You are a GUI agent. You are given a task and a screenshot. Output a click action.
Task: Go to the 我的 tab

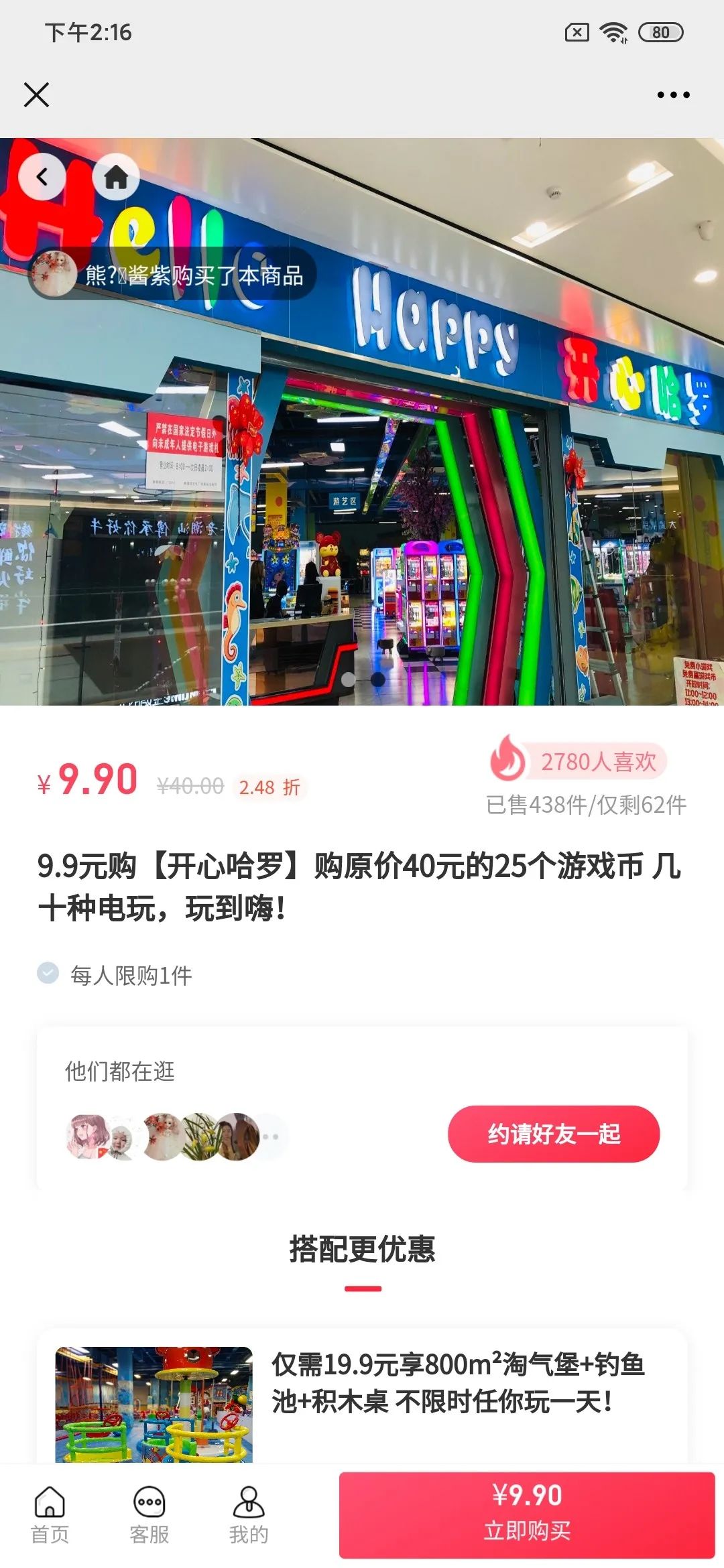248,1516
